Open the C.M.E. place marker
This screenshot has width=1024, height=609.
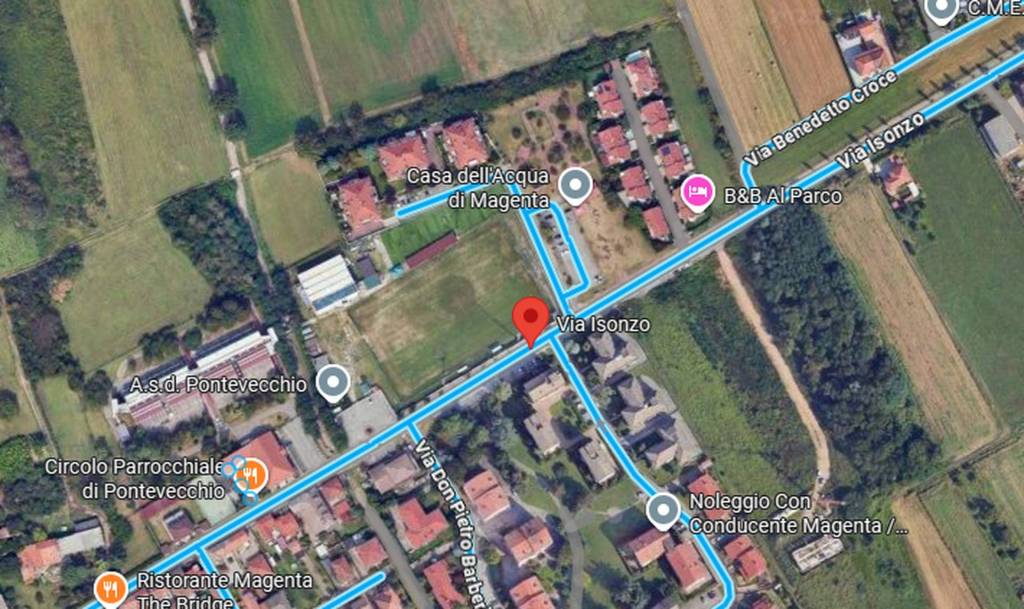[940, 10]
